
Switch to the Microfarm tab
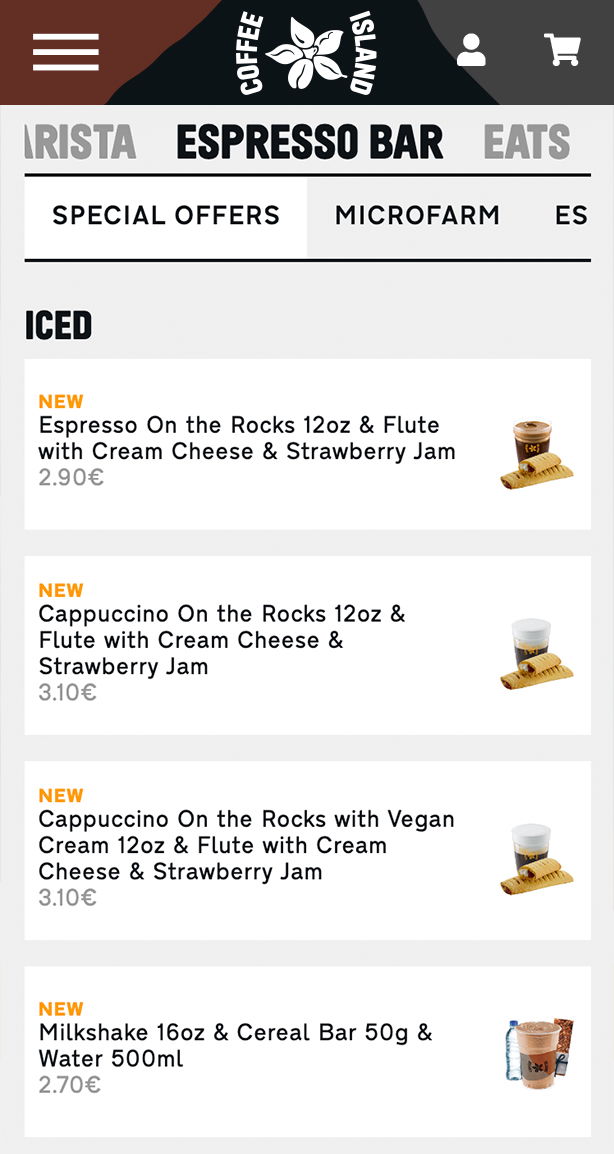click(x=417, y=216)
